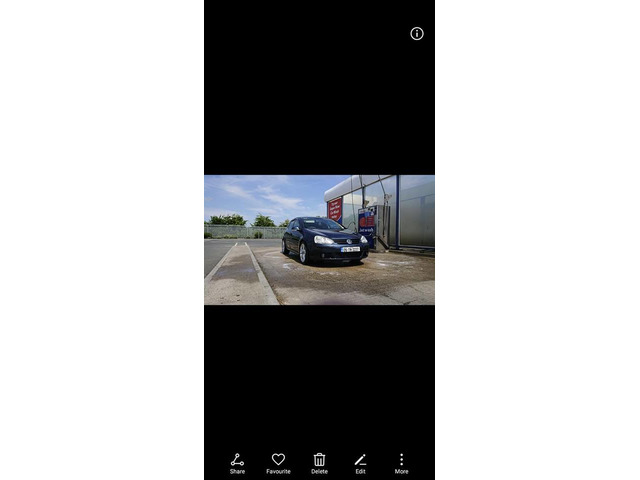Open photo details info icon

pyautogui.click(x=417, y=33)
